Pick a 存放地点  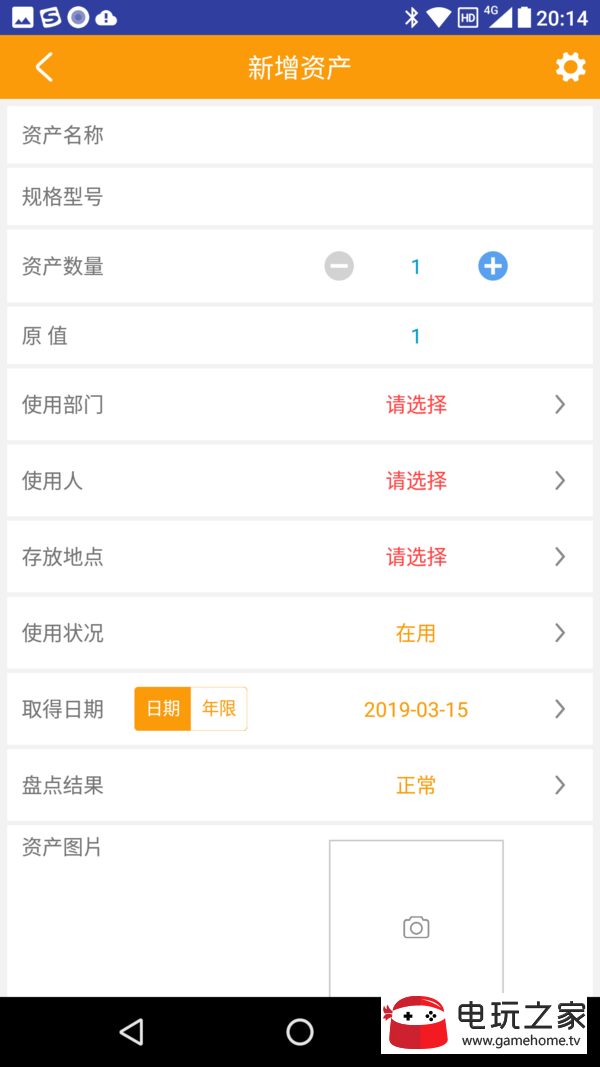[300, 557]
